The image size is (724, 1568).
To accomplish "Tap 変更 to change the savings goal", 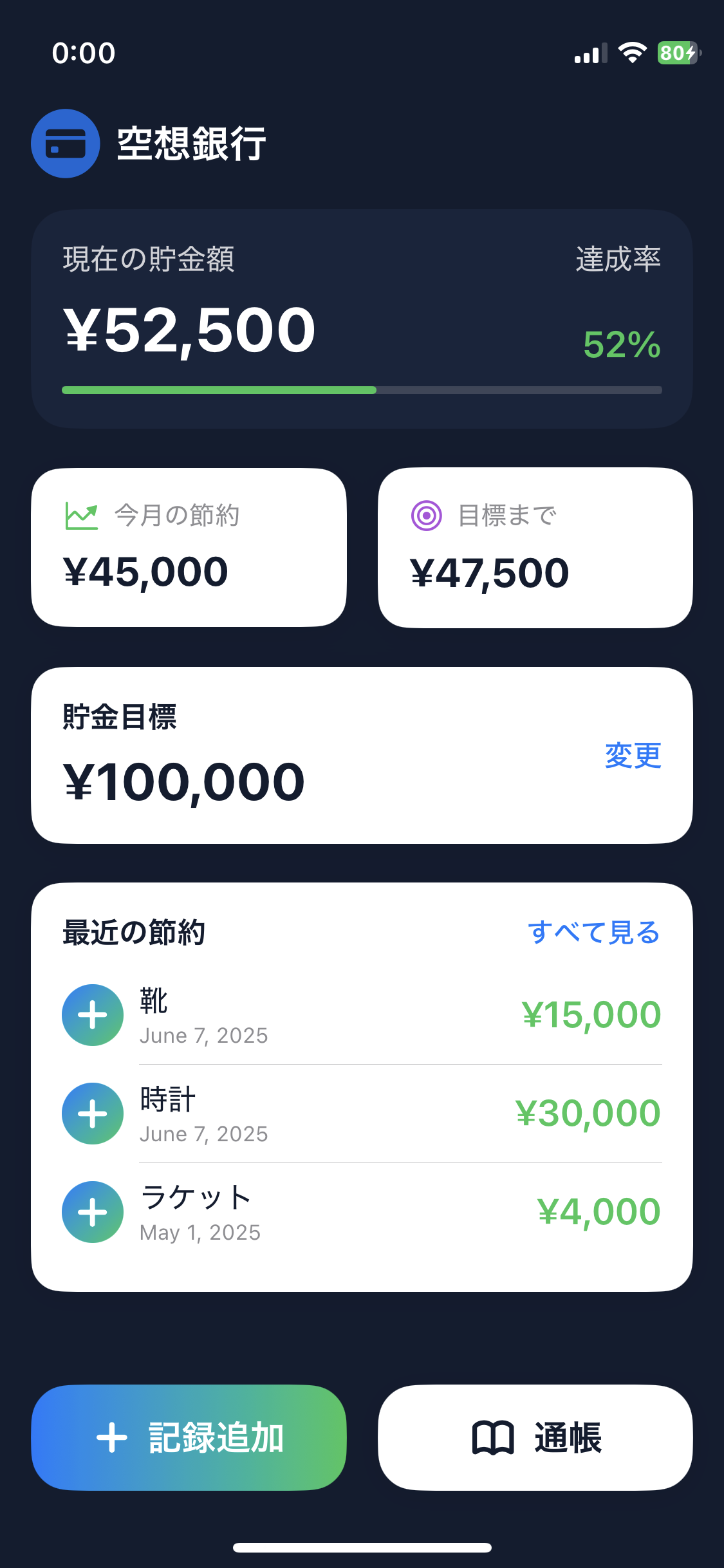I will click(633, 755).
